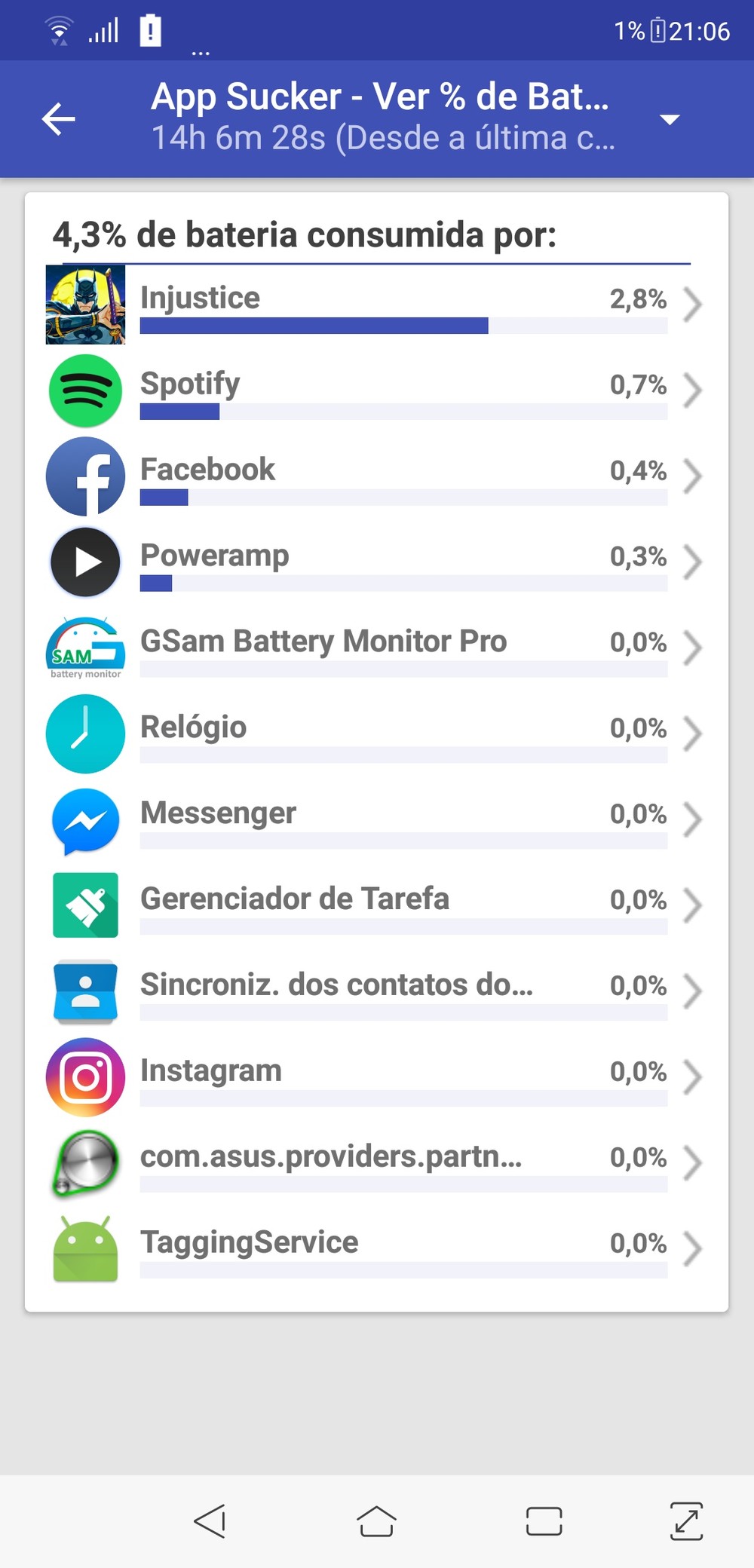This screenshot has width=754, height=1568.
Task: Go back using the app bar arrow
Action: 59,118
